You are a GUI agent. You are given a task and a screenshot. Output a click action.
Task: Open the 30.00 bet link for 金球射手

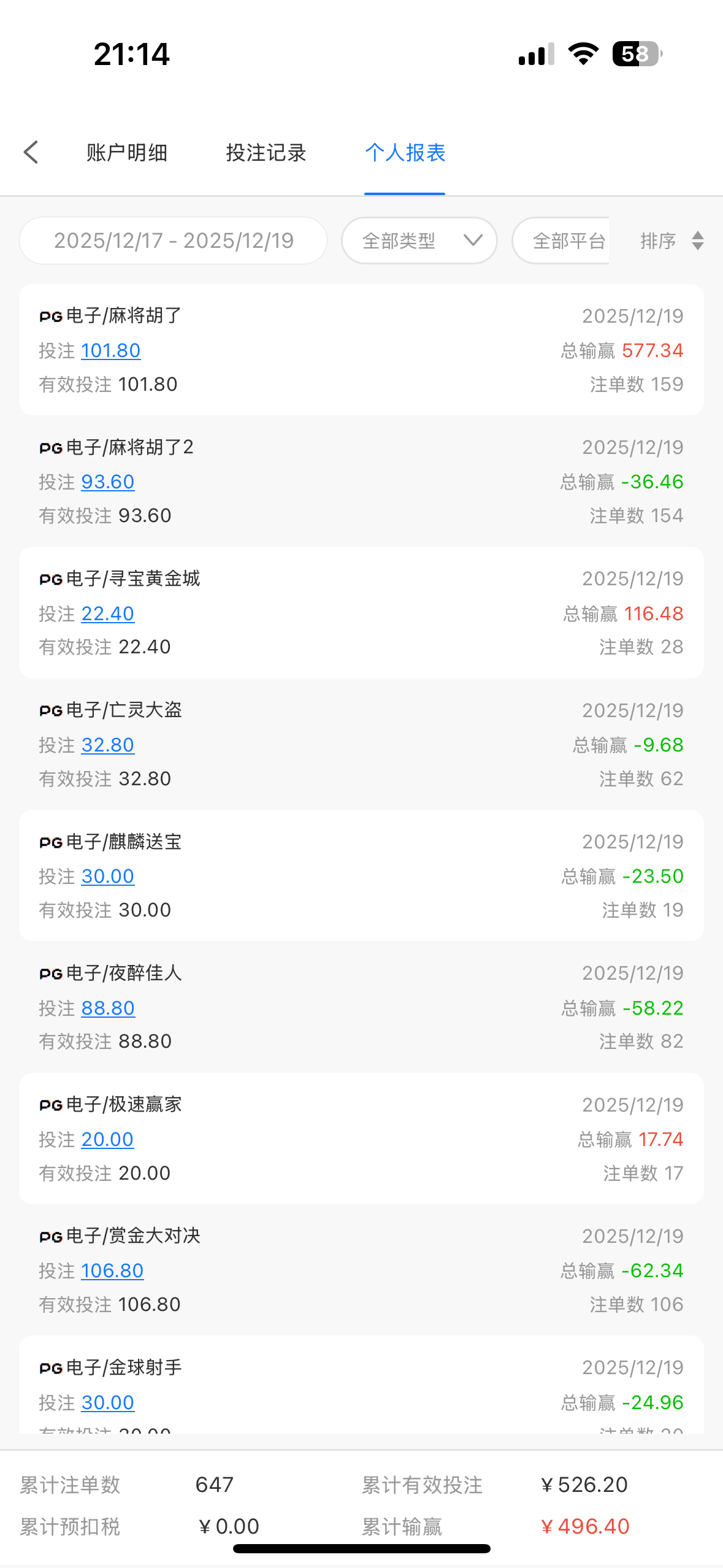107,1402
